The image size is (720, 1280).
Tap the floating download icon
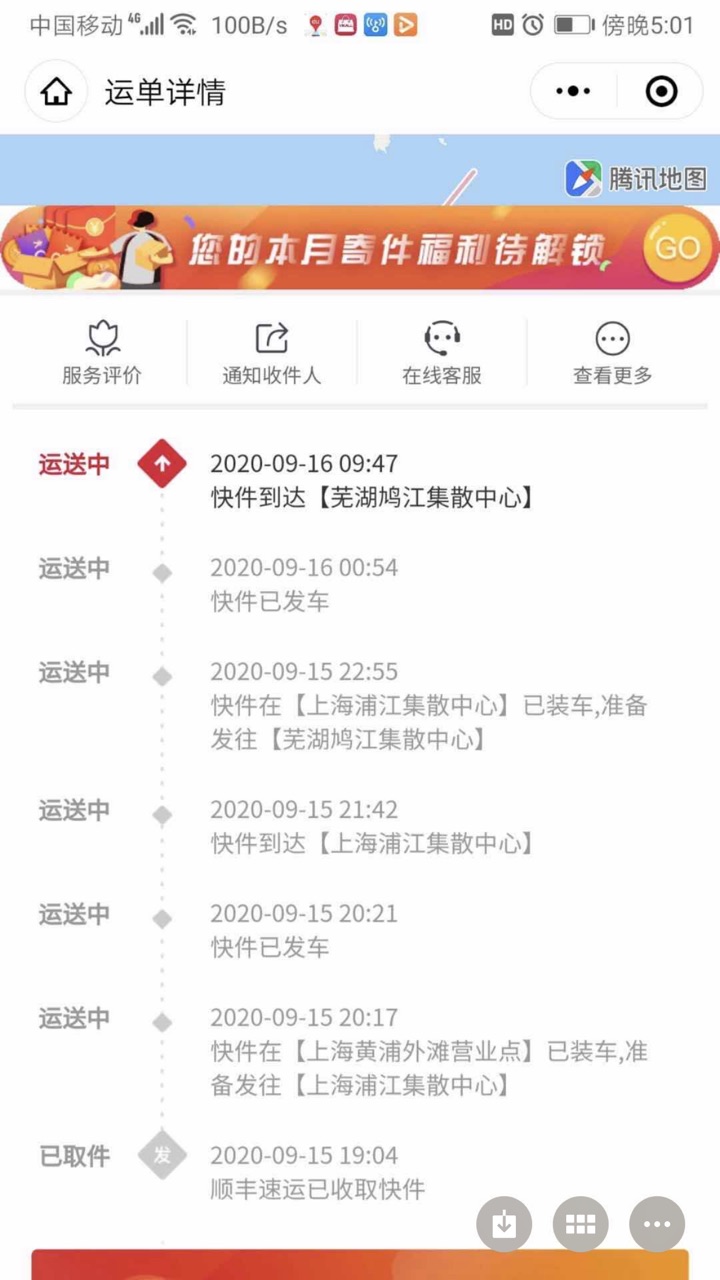coord(504,1224)
